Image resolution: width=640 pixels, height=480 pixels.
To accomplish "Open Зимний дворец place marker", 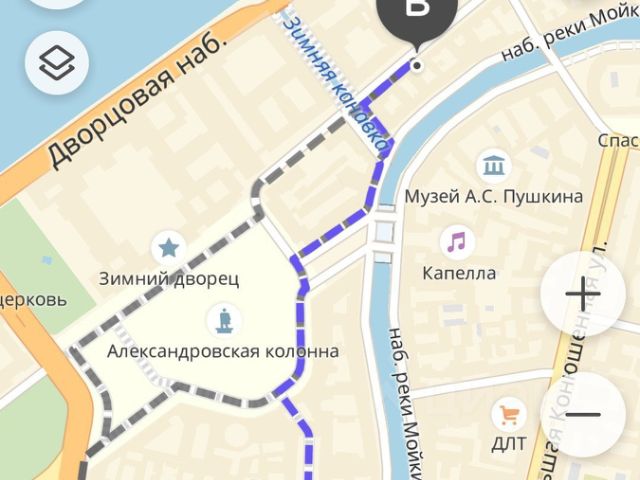I will 168,245.
